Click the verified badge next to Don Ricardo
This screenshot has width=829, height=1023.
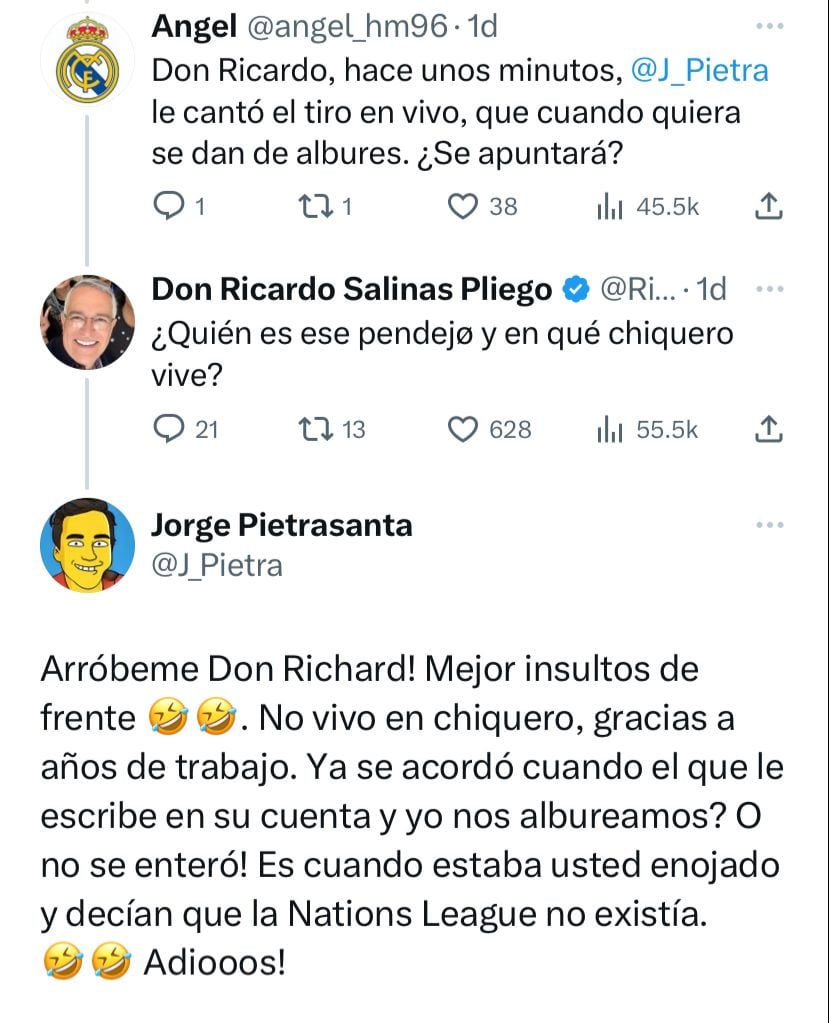[x=573, y=290]
